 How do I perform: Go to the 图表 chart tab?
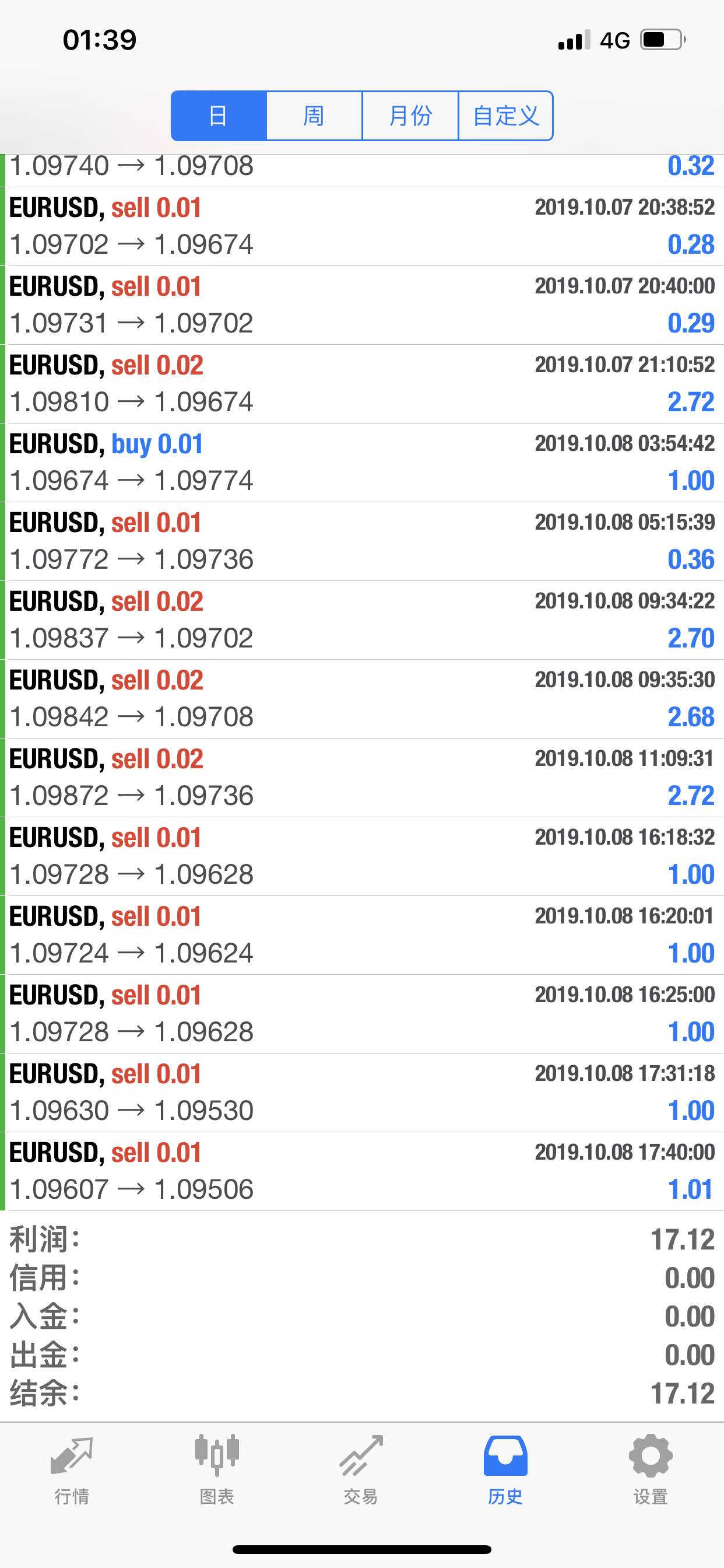217,1469
